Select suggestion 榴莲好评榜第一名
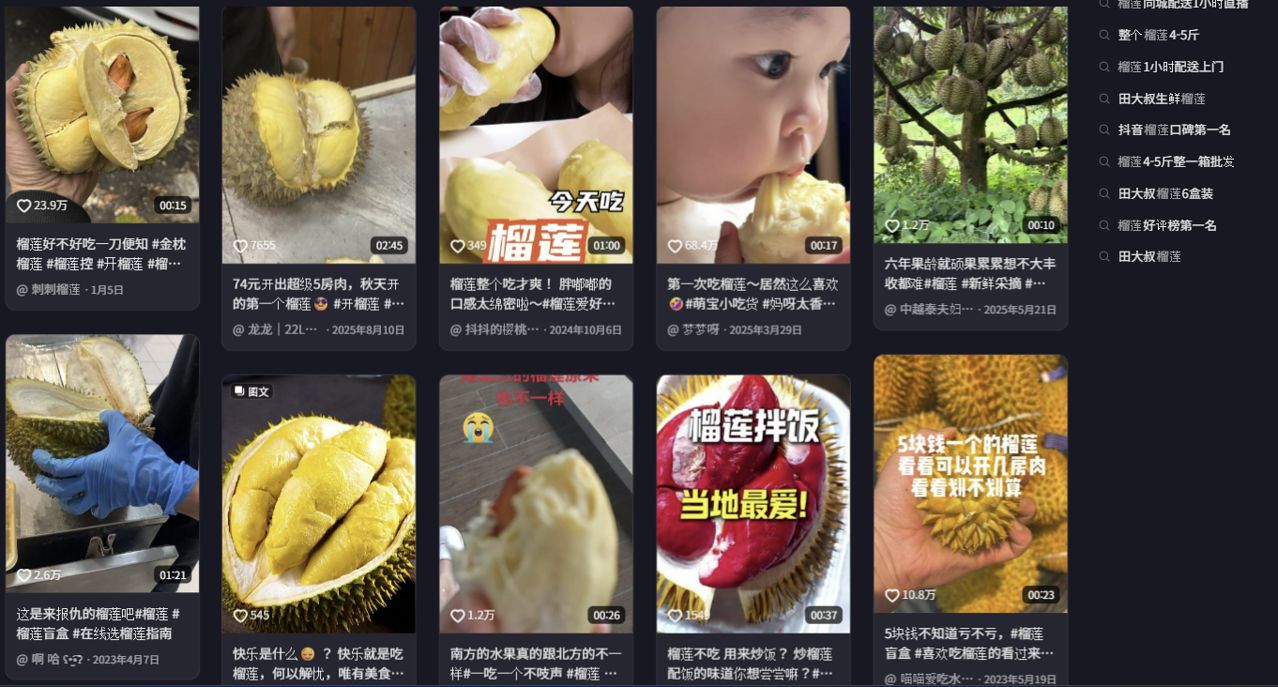Screen dimensions: 1278x687 [x=1166, y=226]
